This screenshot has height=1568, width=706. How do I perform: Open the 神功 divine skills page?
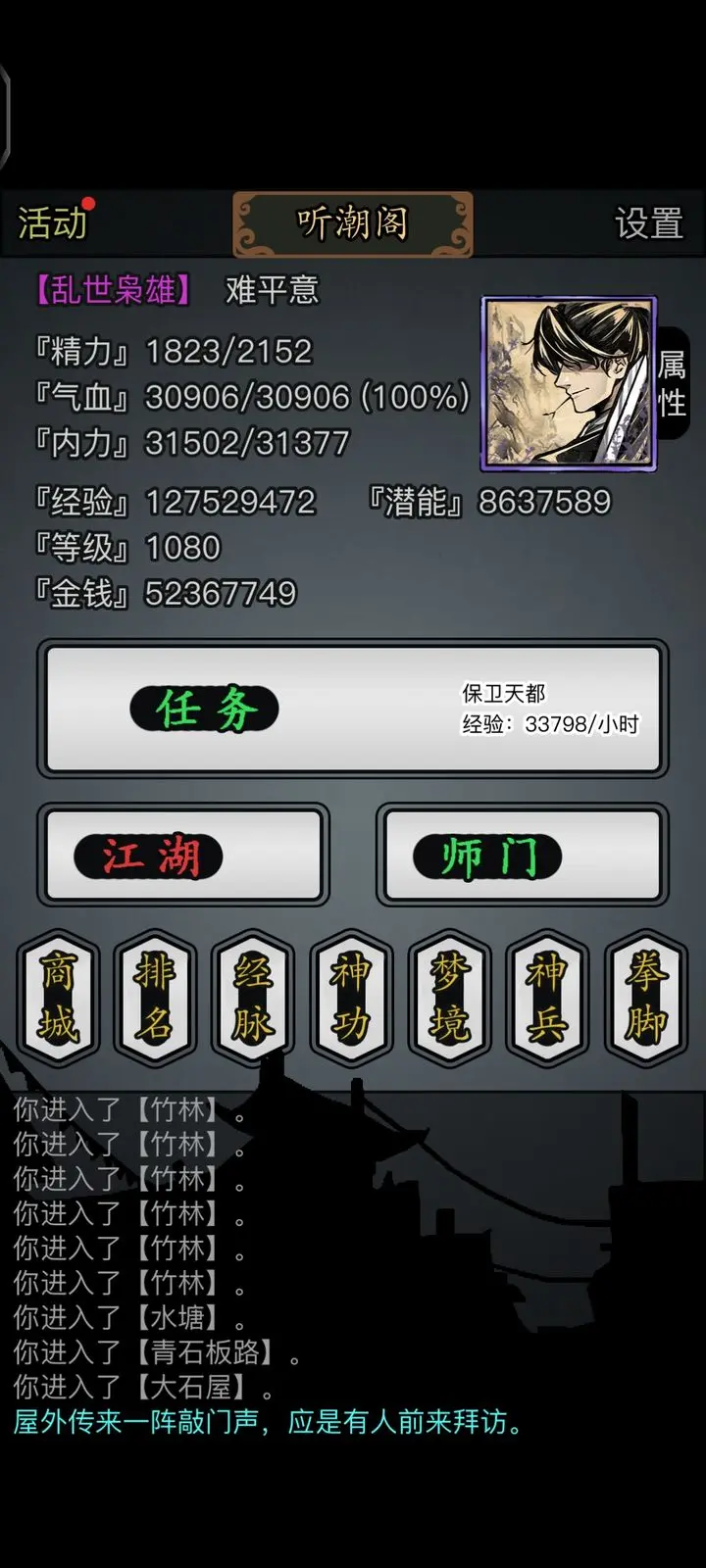pyautogui.click(x=351, y=998)
